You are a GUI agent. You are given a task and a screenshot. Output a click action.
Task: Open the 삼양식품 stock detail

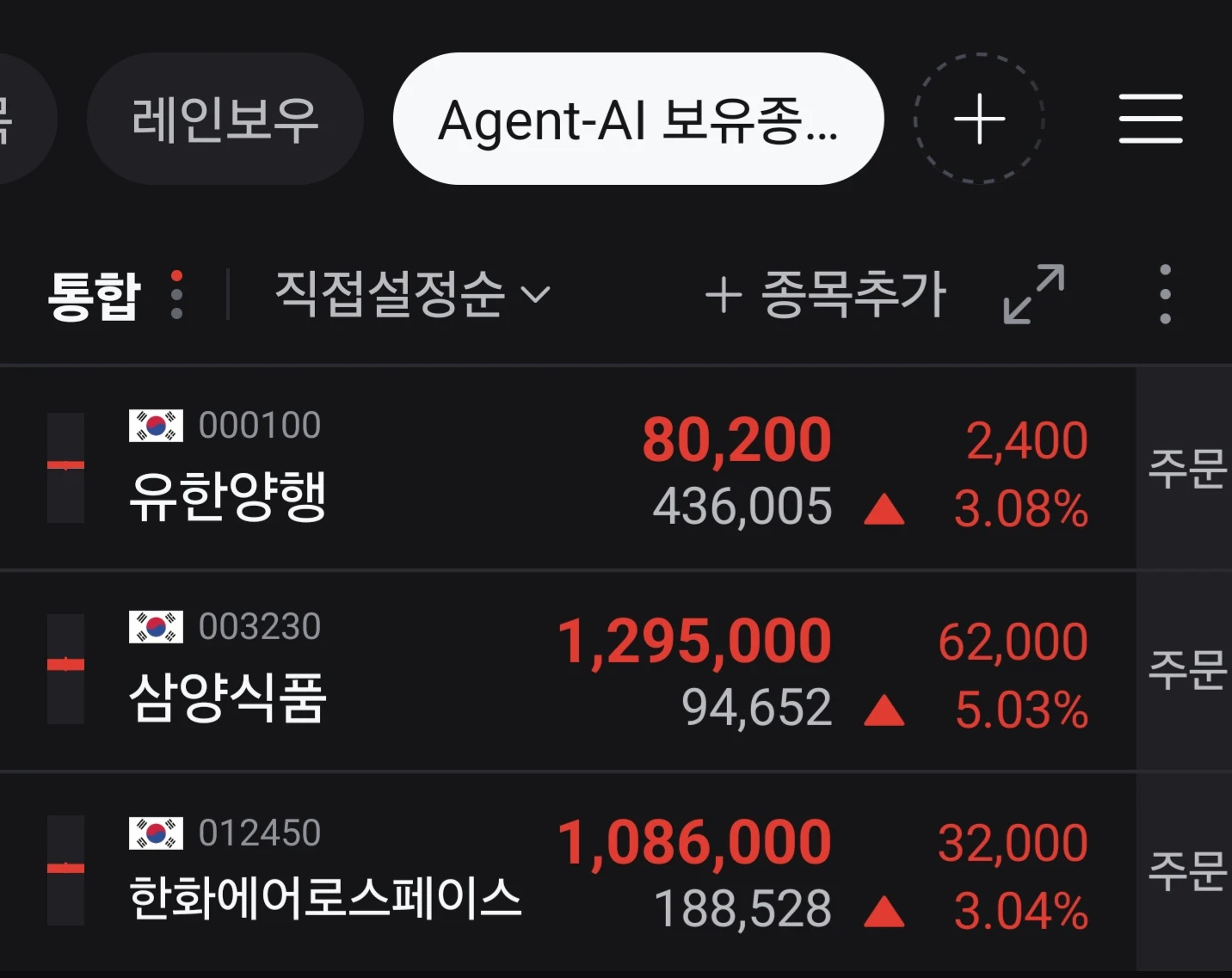[x=568, y=670]
